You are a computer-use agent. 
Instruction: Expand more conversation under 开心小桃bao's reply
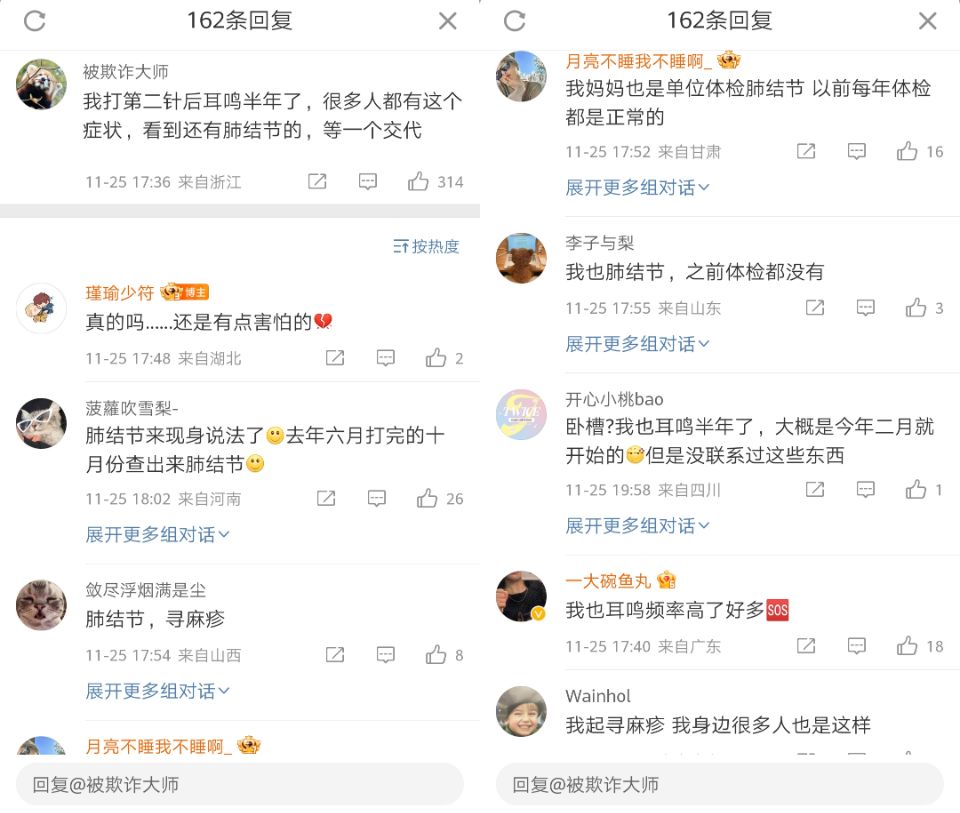638,526
